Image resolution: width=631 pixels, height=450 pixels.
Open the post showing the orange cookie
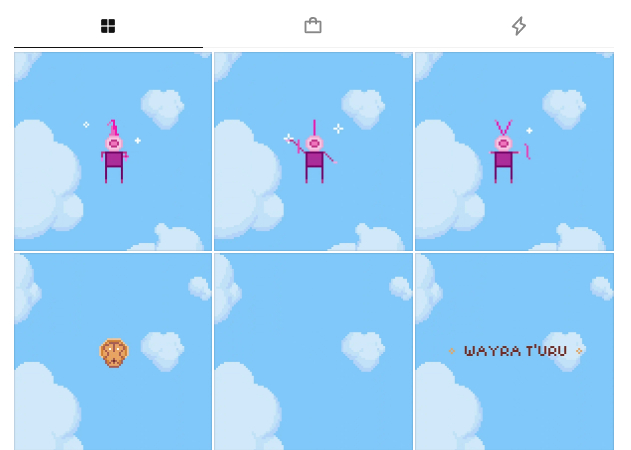113,352
